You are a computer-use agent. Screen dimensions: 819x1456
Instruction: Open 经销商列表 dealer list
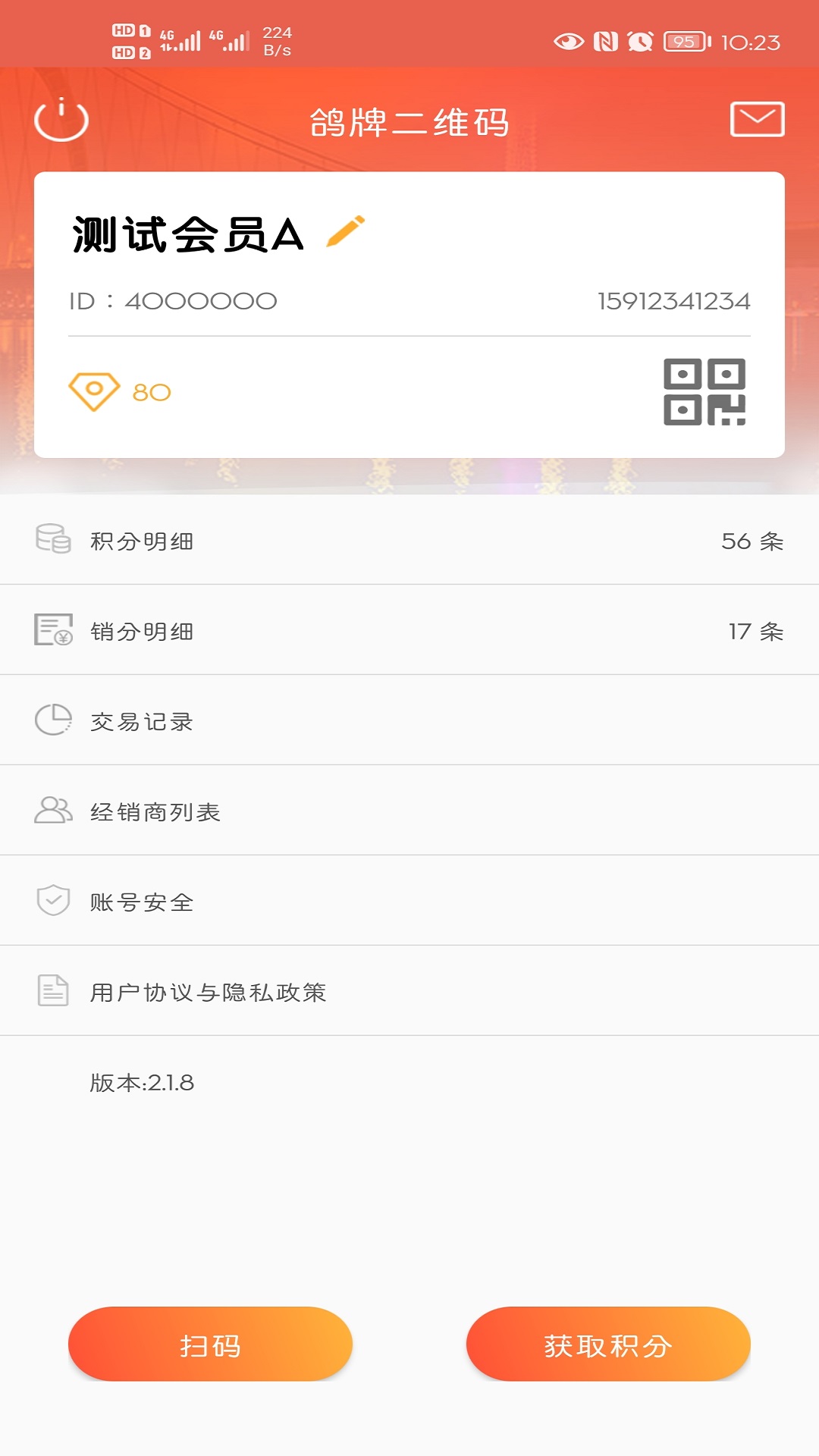pos(409,811)
